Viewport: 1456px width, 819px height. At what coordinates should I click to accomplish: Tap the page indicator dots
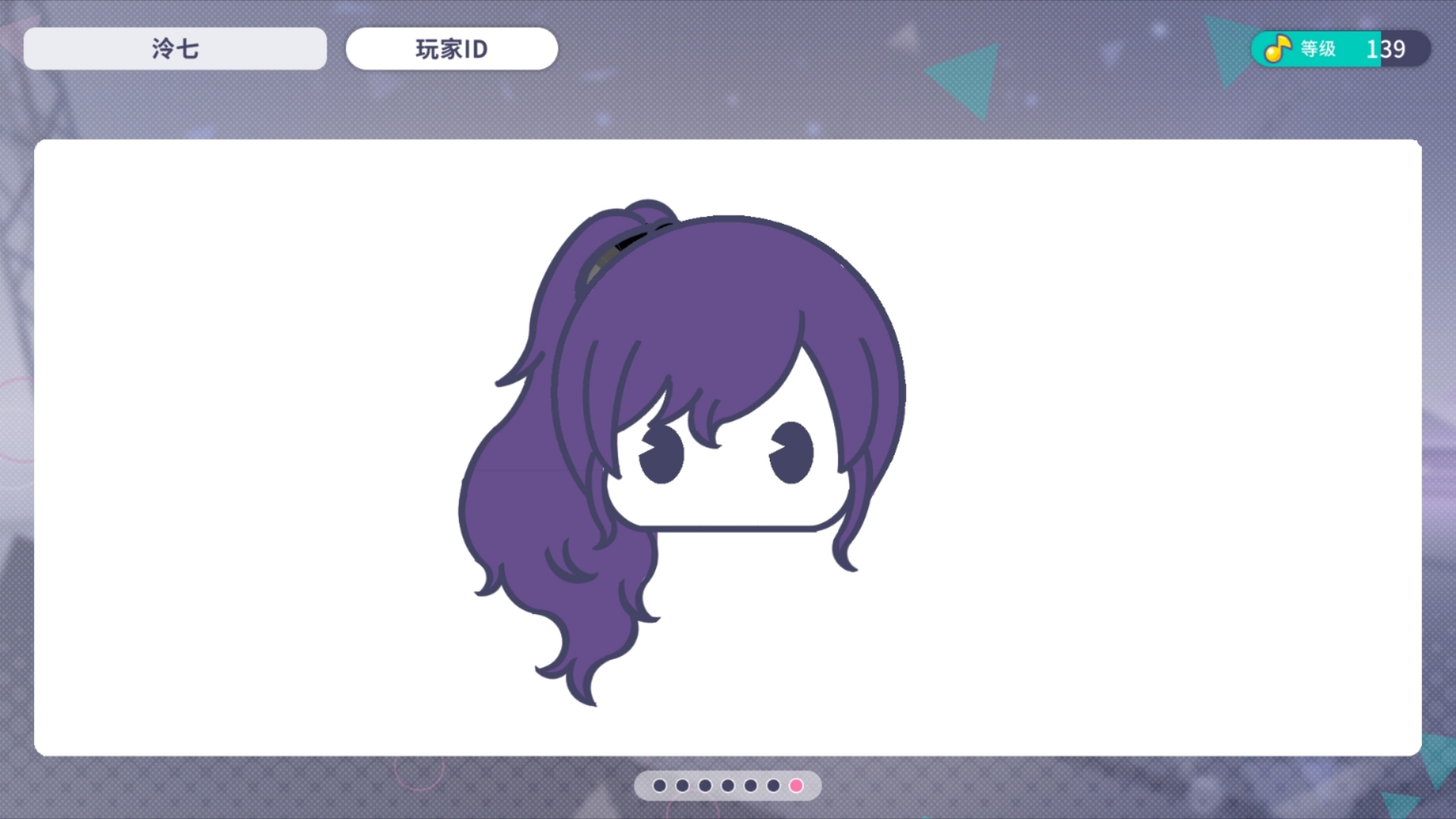727,786
